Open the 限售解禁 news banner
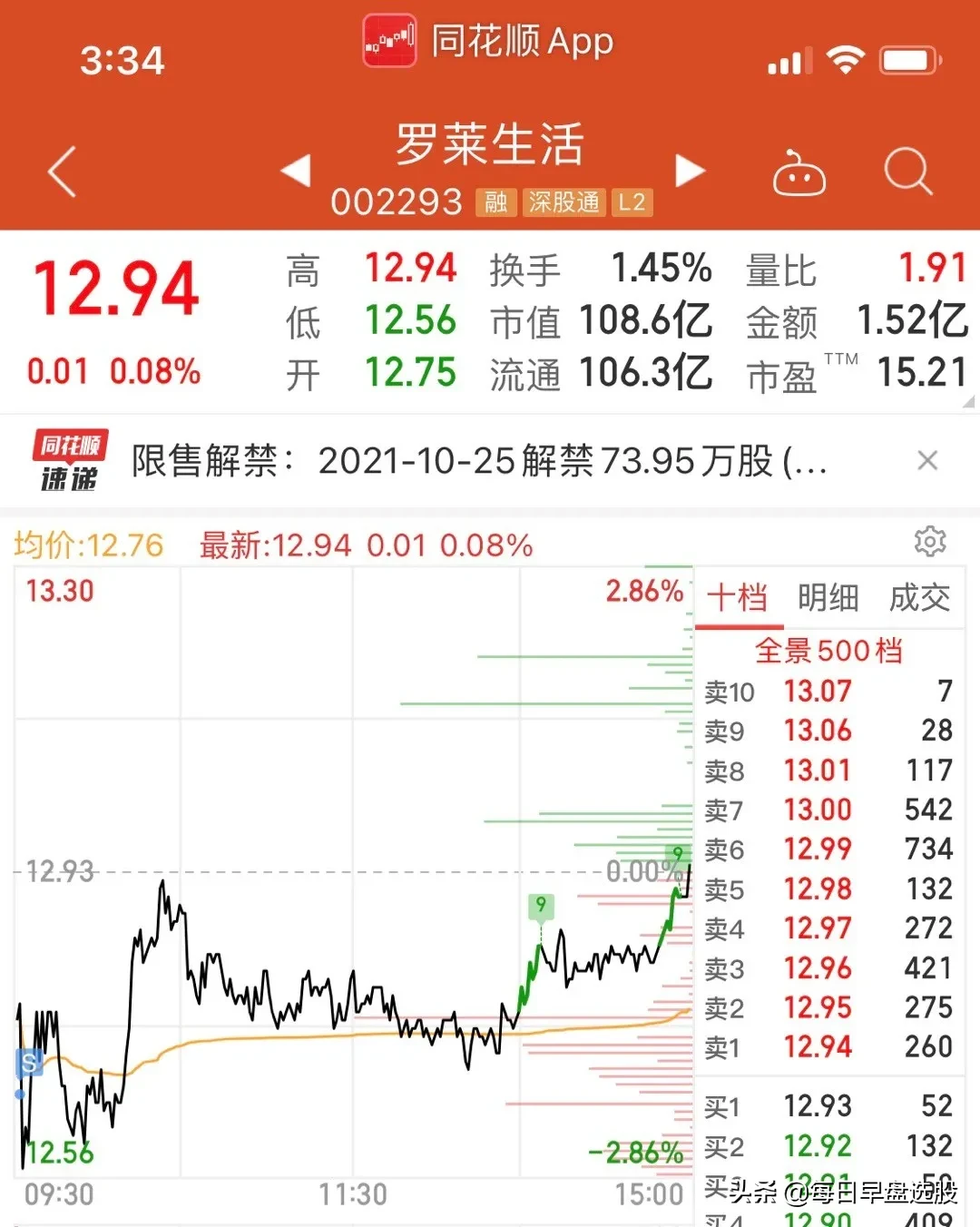Viewport: 980px width, 1227px height. 479,461
